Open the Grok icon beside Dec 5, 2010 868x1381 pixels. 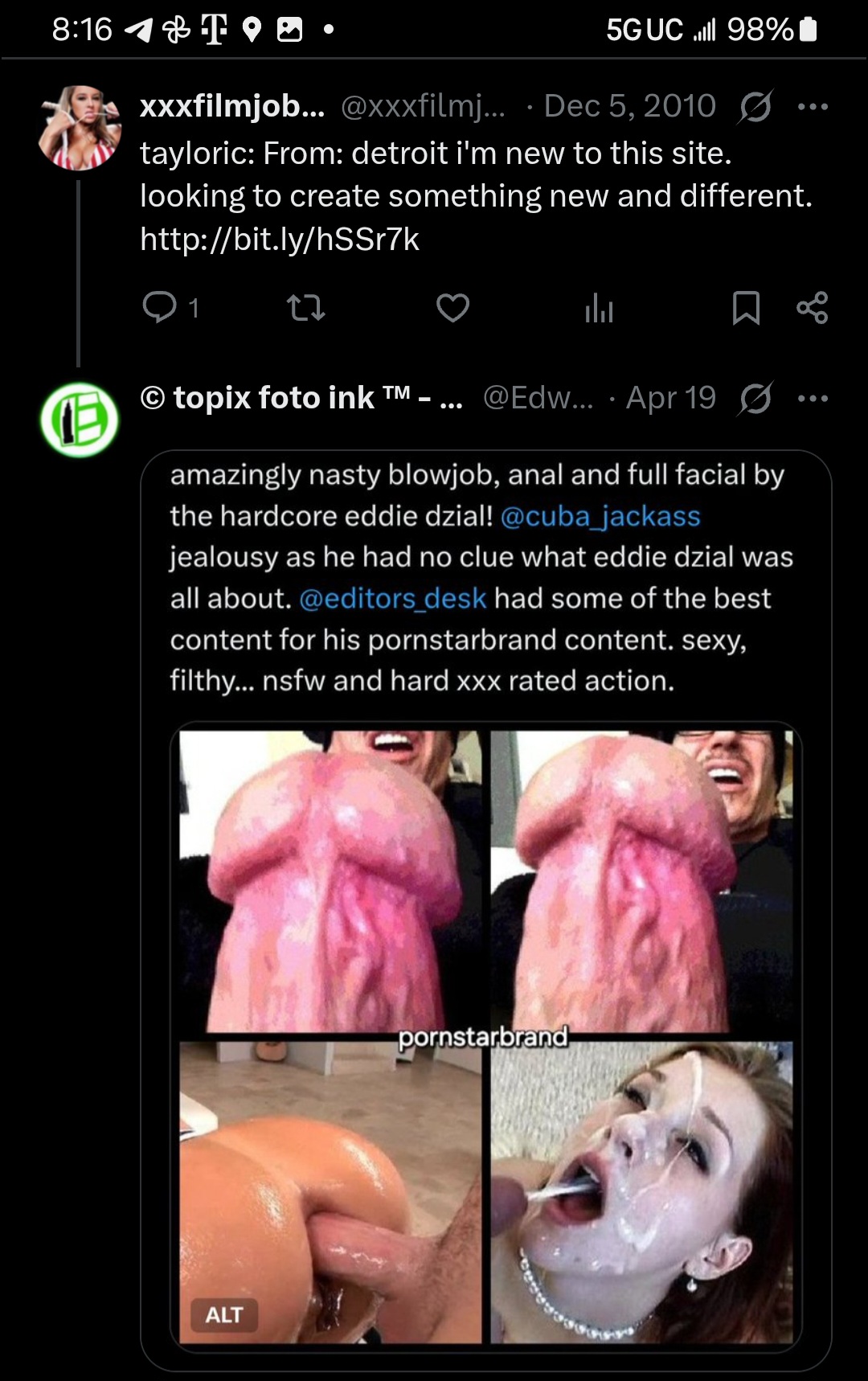pyautogui.click(x=755, y=106)
